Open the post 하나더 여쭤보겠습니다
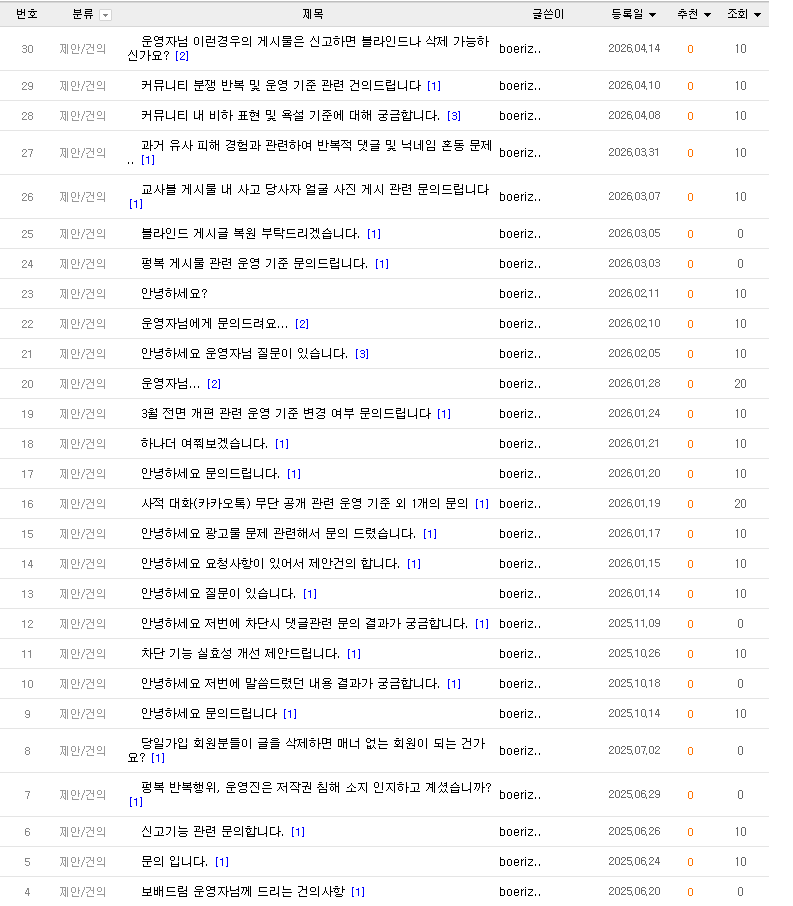This screenshot has width=793, height=906. pos(204,444)
